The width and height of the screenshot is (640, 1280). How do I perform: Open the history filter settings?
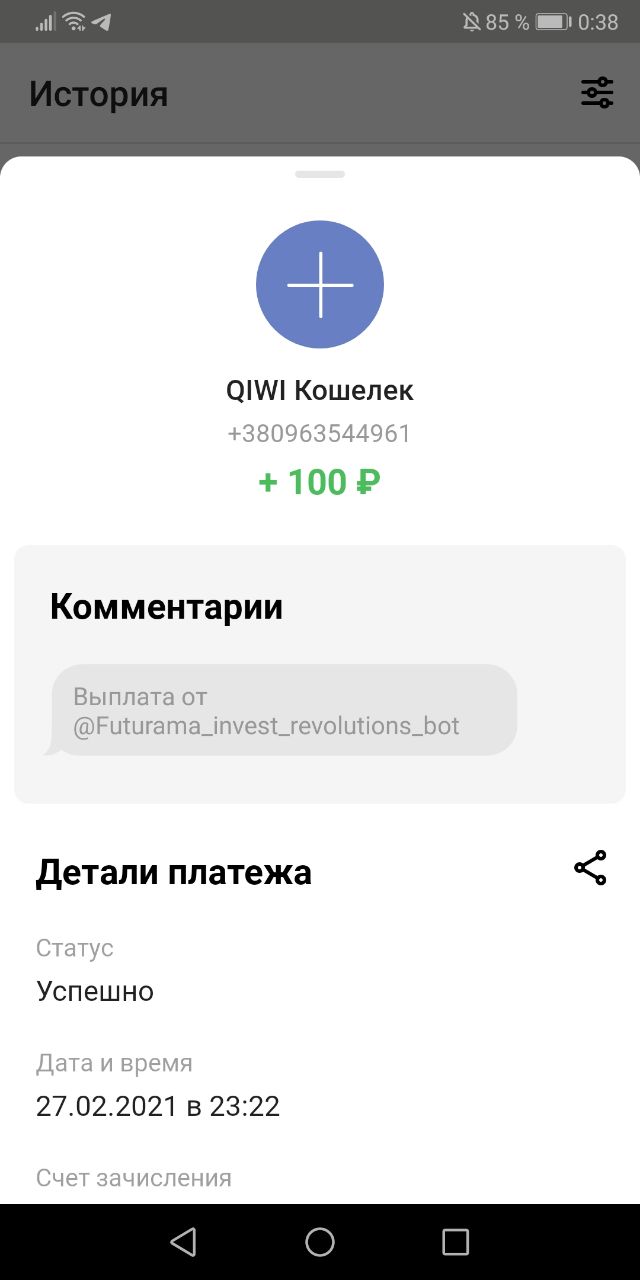(597, 93)
